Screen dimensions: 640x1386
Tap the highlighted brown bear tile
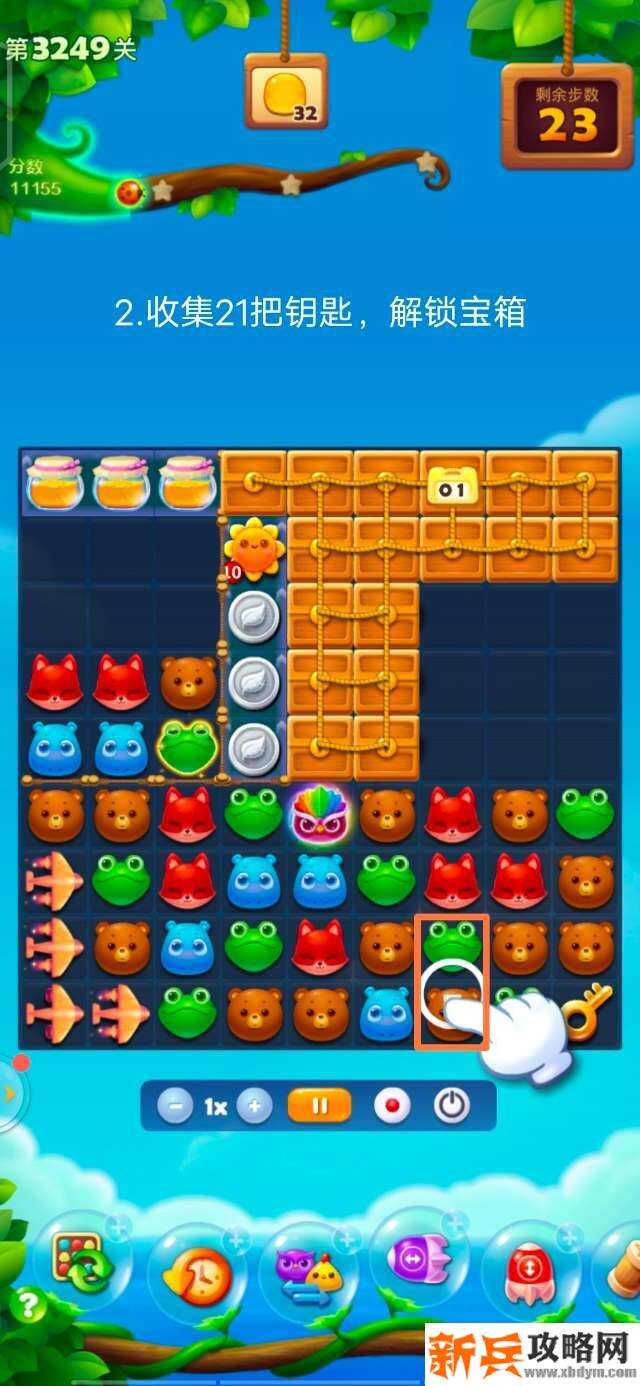450,1012
